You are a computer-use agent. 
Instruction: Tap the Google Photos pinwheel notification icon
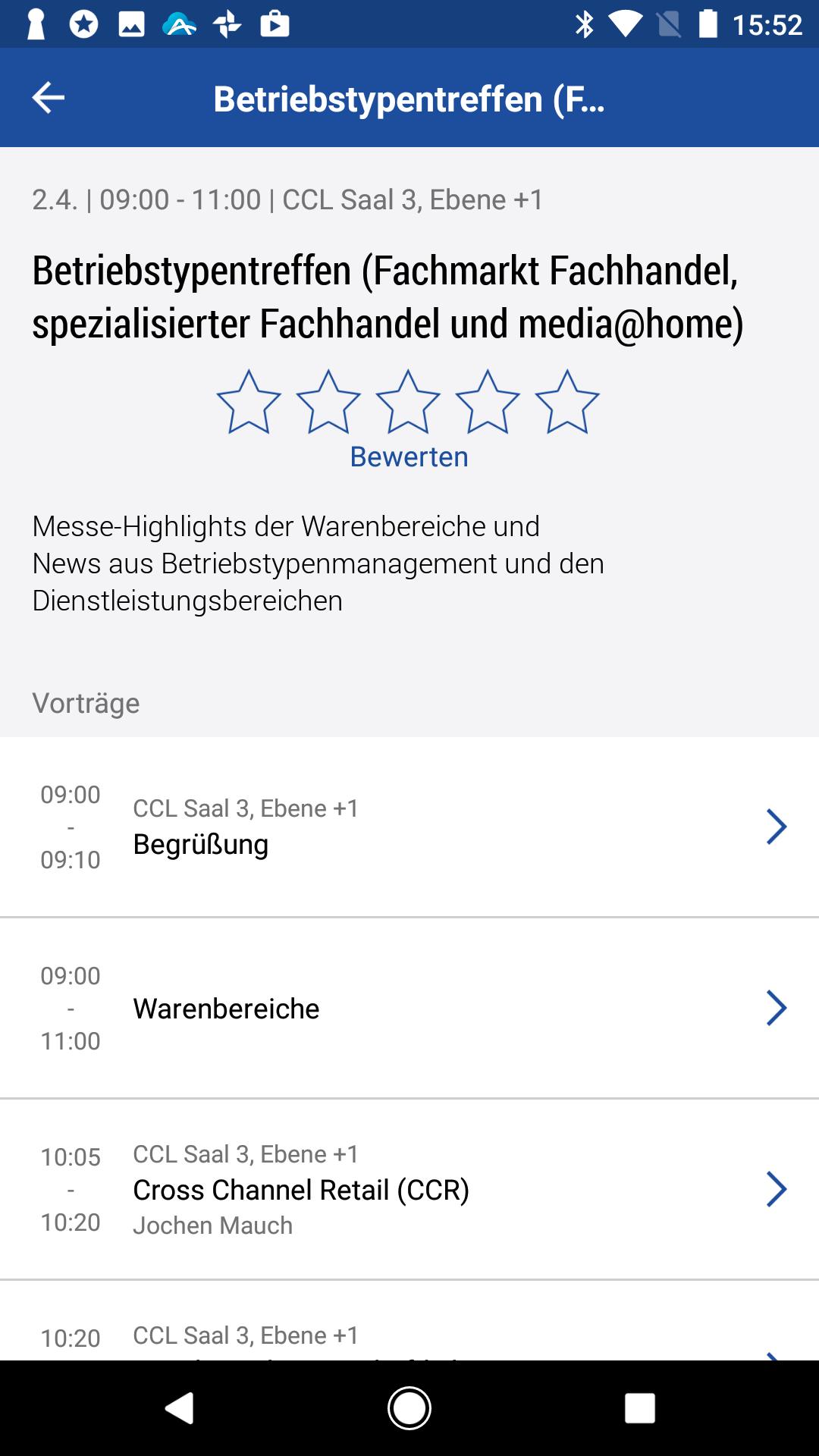pos(227,24)
